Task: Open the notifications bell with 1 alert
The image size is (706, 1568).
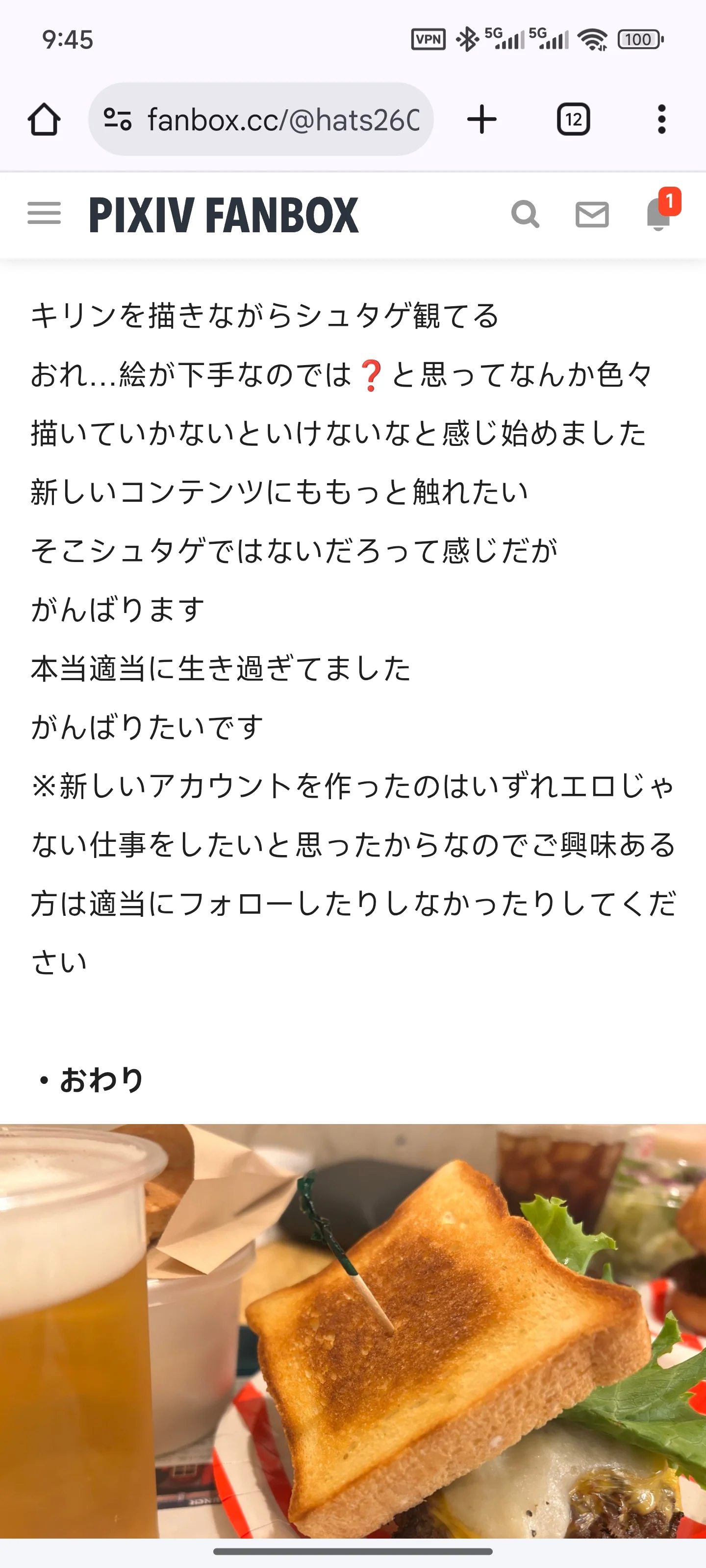Action: coord(659,214)
